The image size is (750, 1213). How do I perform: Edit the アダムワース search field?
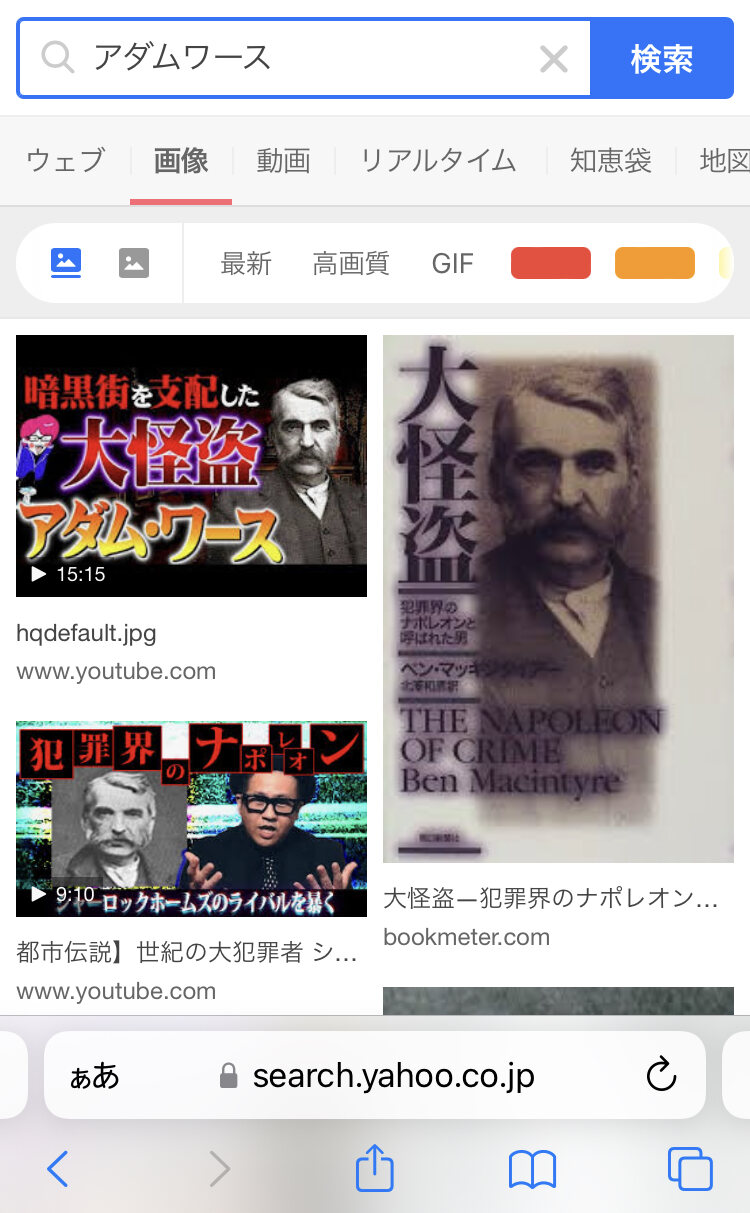point(300,59)
